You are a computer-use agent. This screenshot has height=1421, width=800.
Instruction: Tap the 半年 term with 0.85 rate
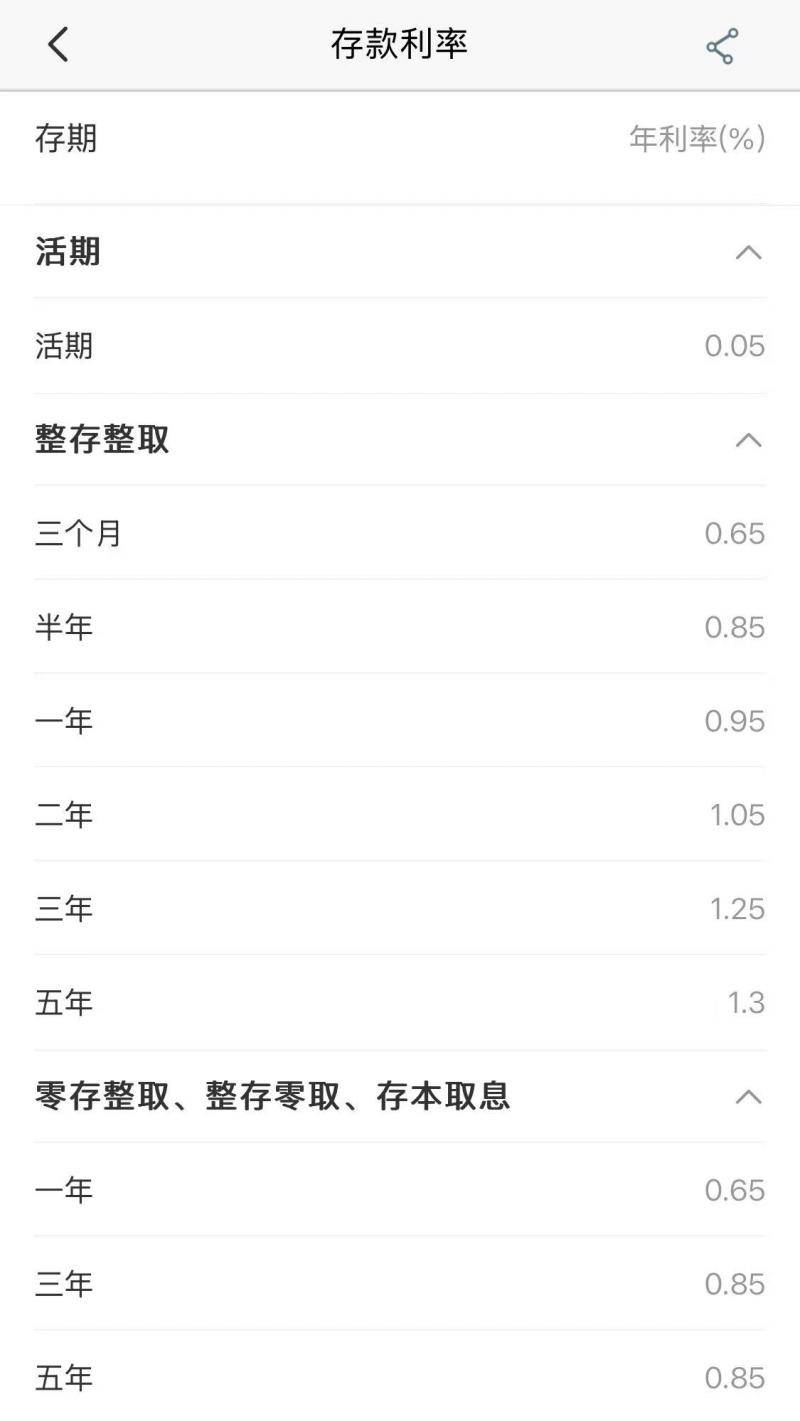pos(400,627)
